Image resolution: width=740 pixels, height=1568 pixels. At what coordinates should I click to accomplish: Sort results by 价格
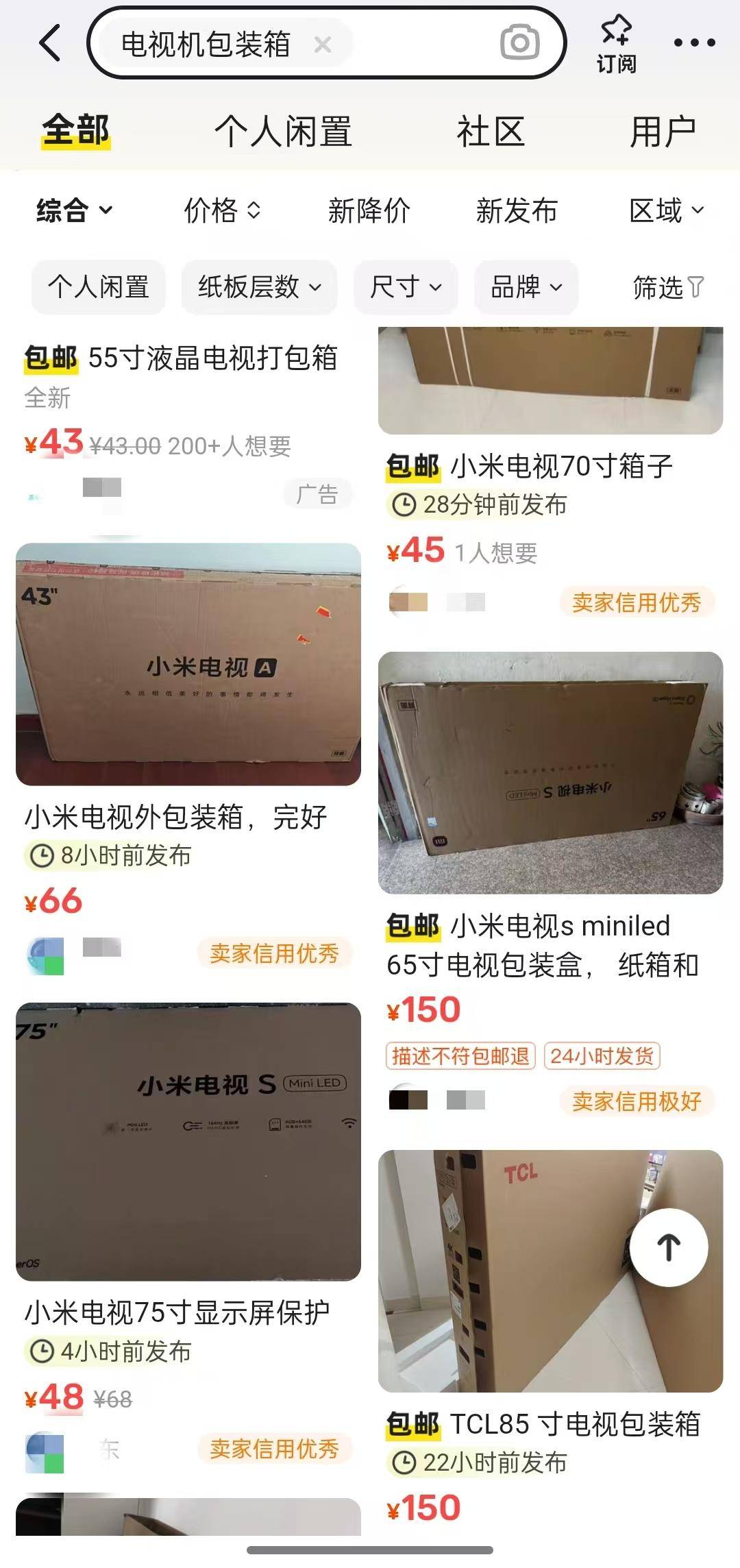[222, 210]
